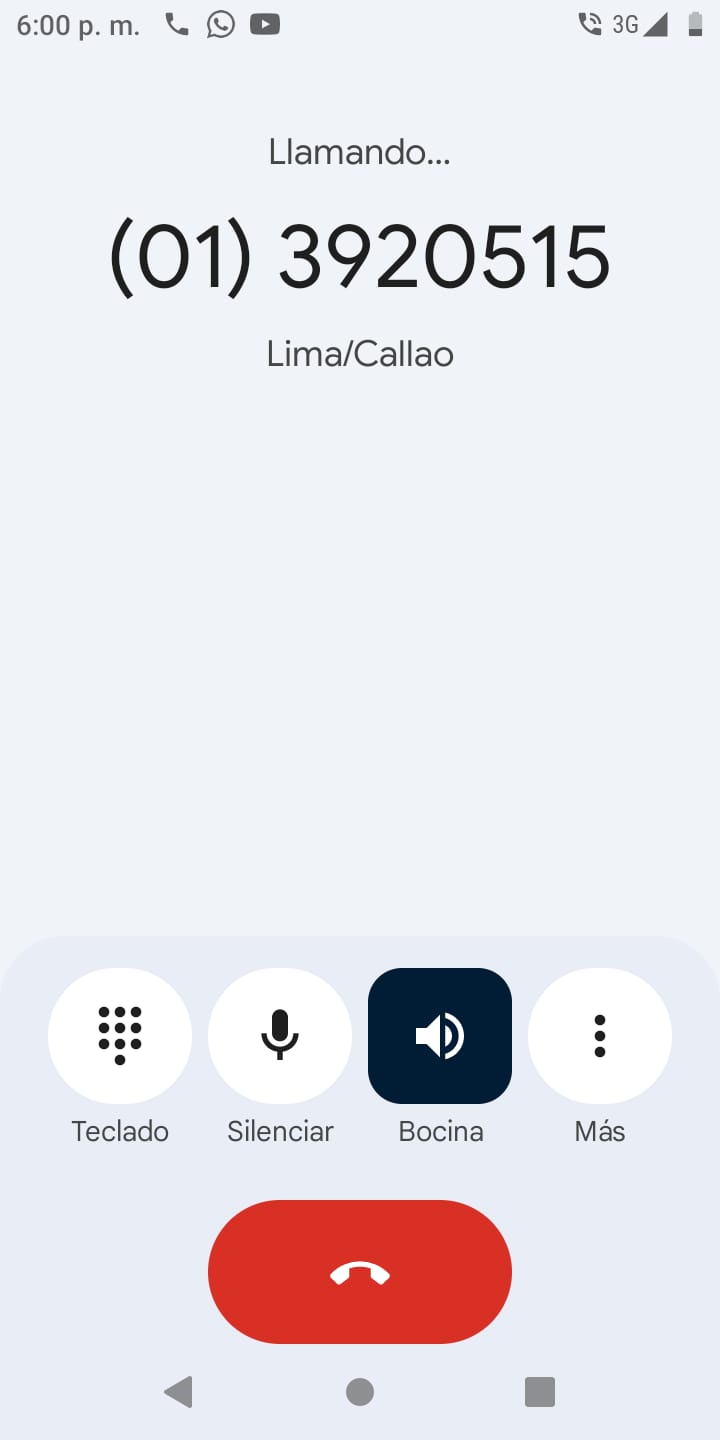Go back using the system back button
This screenshot has width=720, height=1440.
click(179, 1391)
